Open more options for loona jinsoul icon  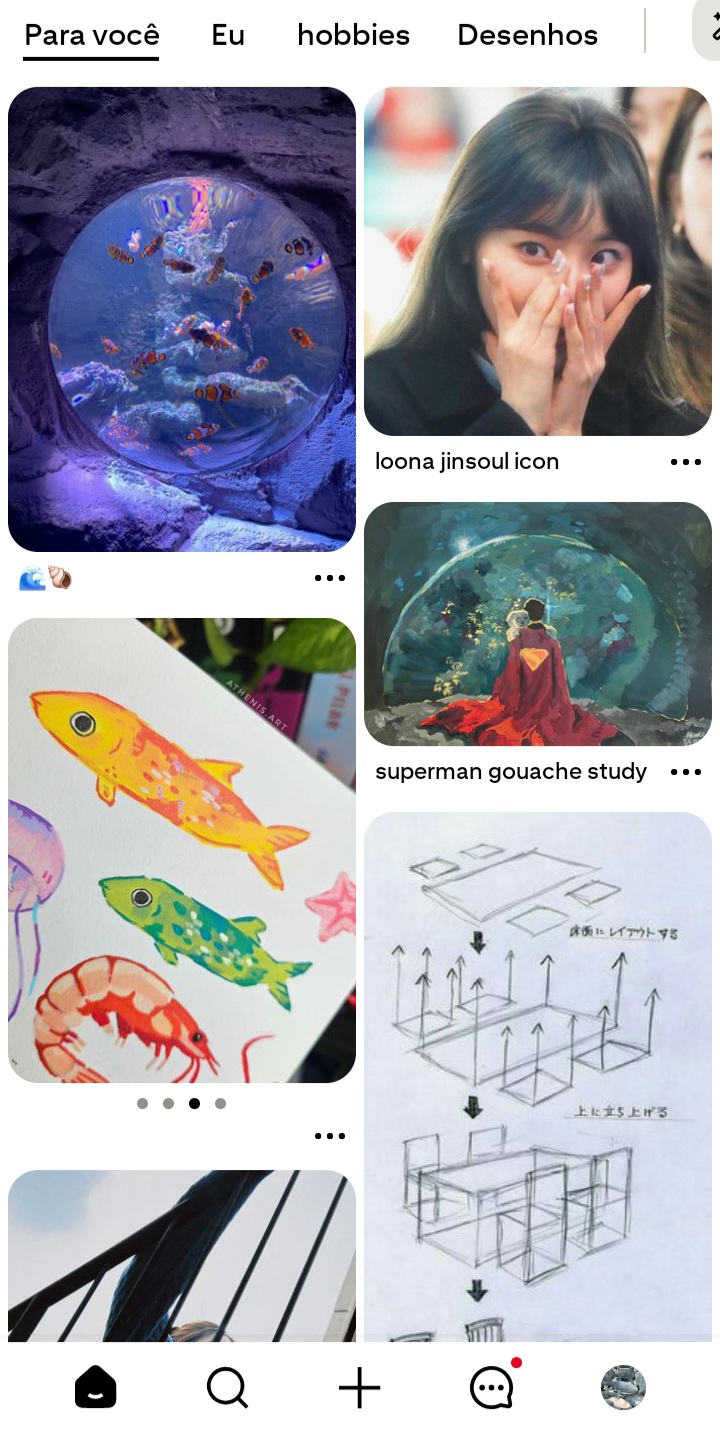(x=686, y=462)
